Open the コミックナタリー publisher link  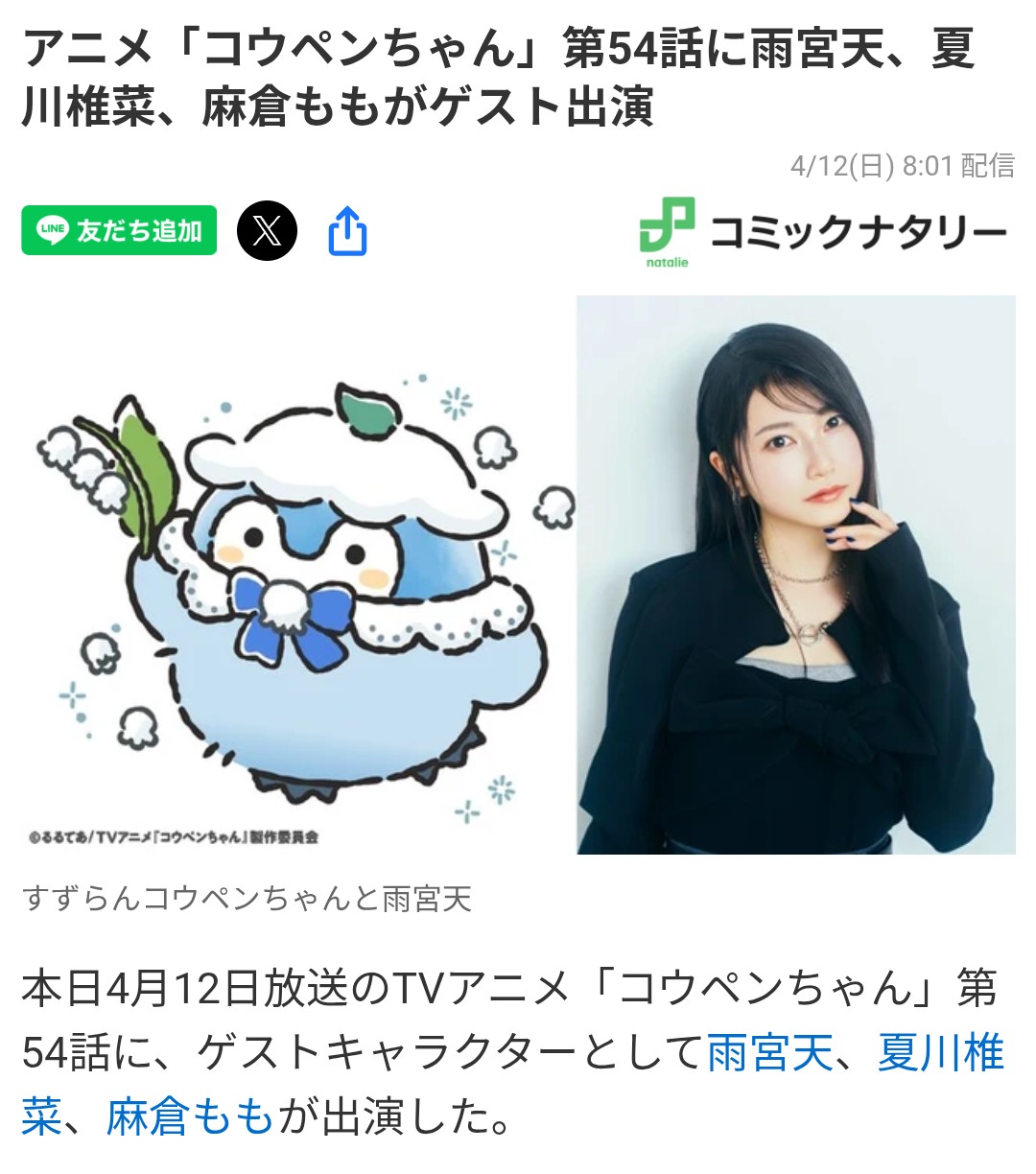(x=824, y=232)
